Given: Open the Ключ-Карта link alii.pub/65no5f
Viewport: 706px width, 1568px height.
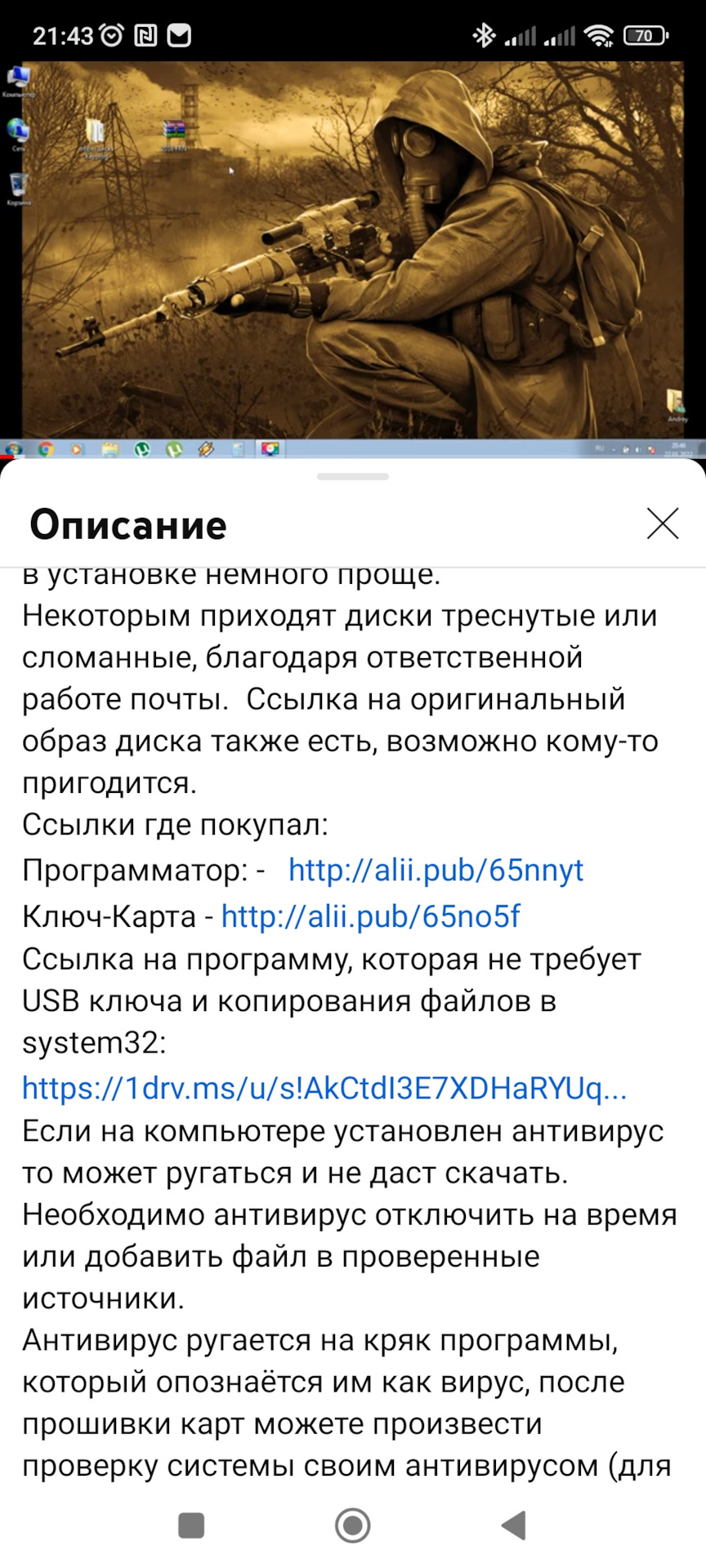Looking at the screenshot, I should 370,916.
